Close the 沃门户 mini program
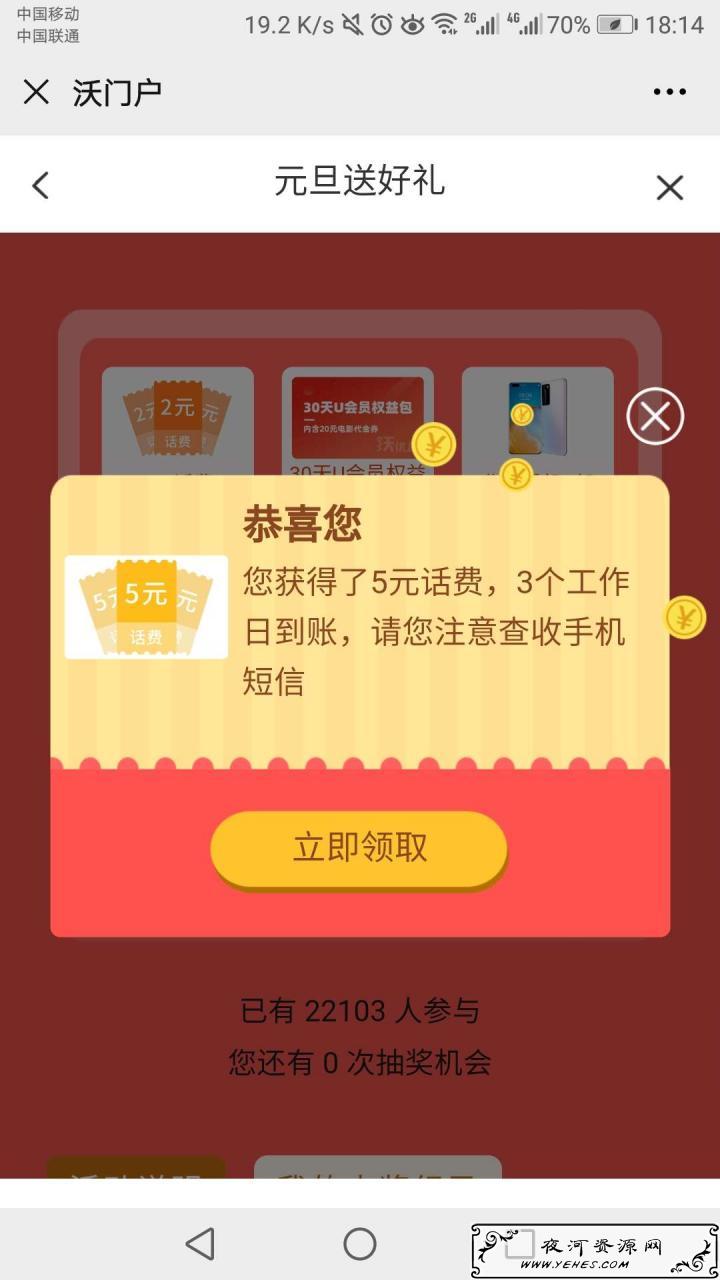 (x=36, y=93)
